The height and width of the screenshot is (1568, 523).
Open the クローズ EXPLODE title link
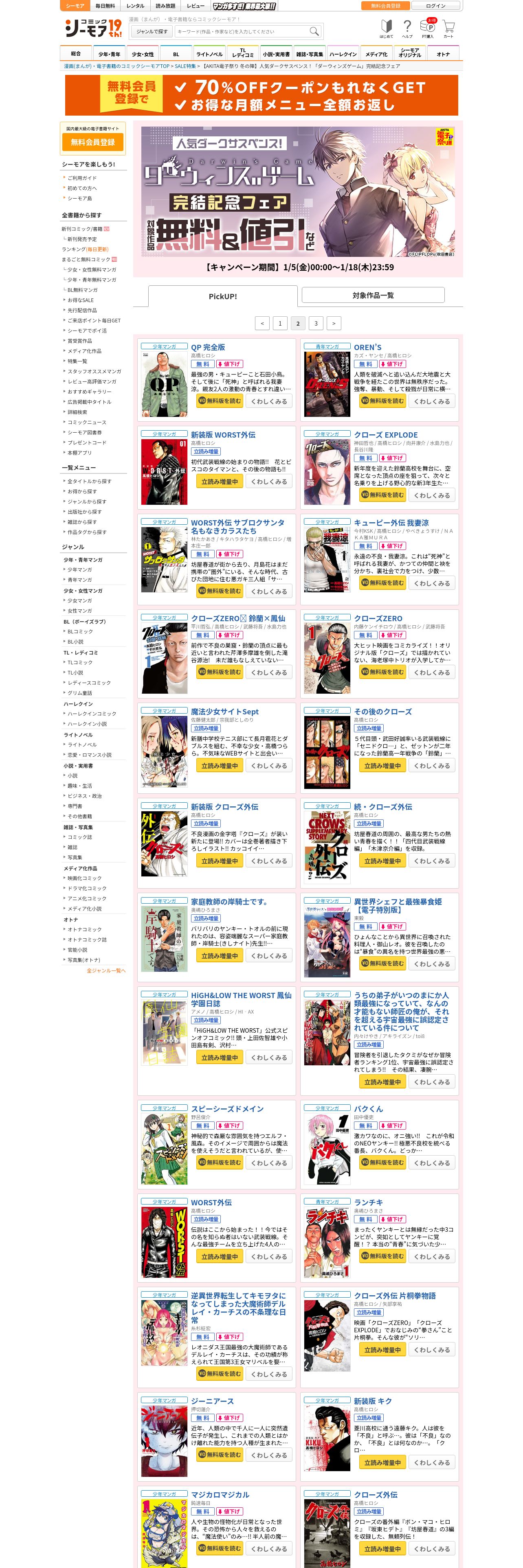(385, 435)
